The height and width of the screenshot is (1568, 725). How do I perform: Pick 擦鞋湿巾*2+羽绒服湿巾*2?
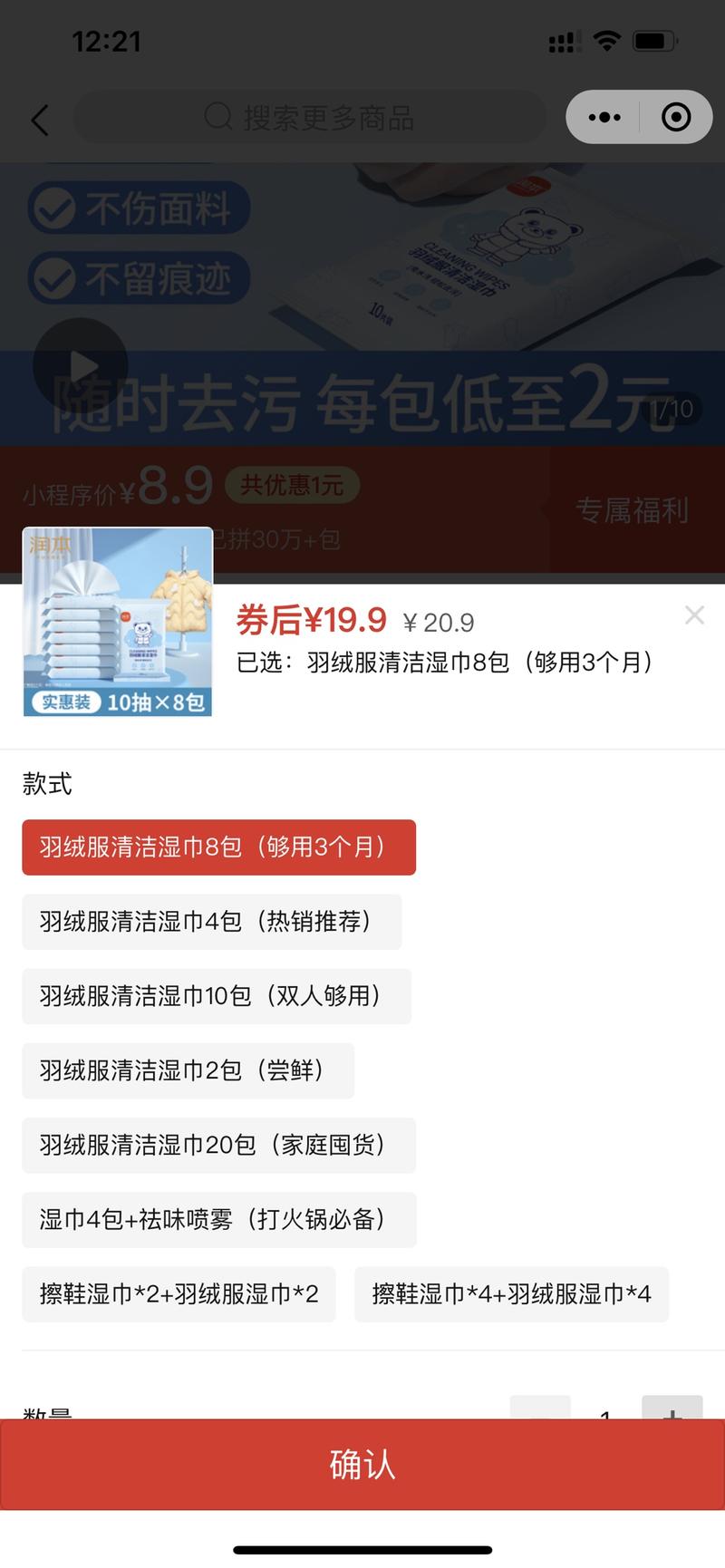179,1293
